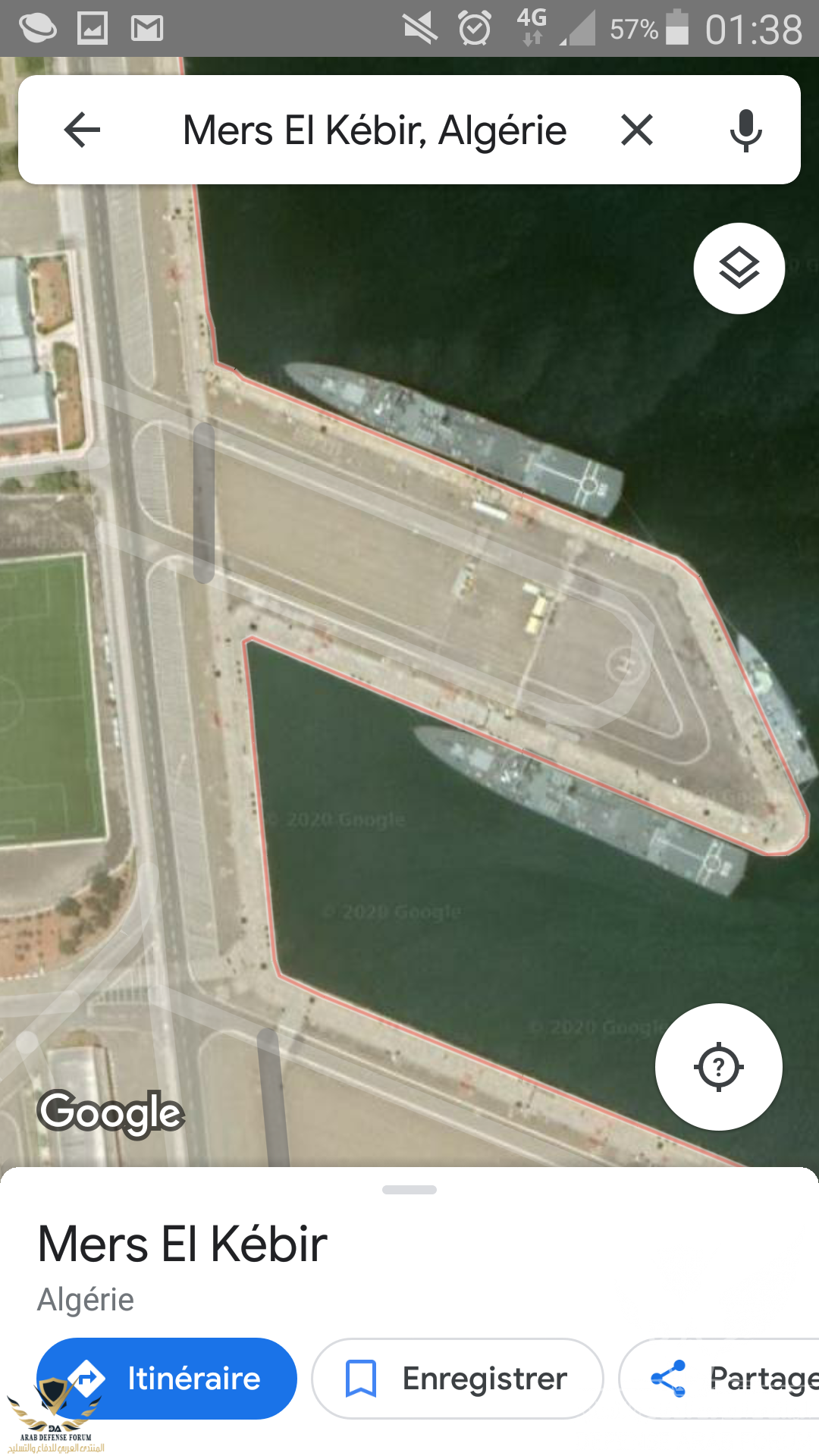Save place with Enregistrer

pyautogui.click(x=457, y=1378)
